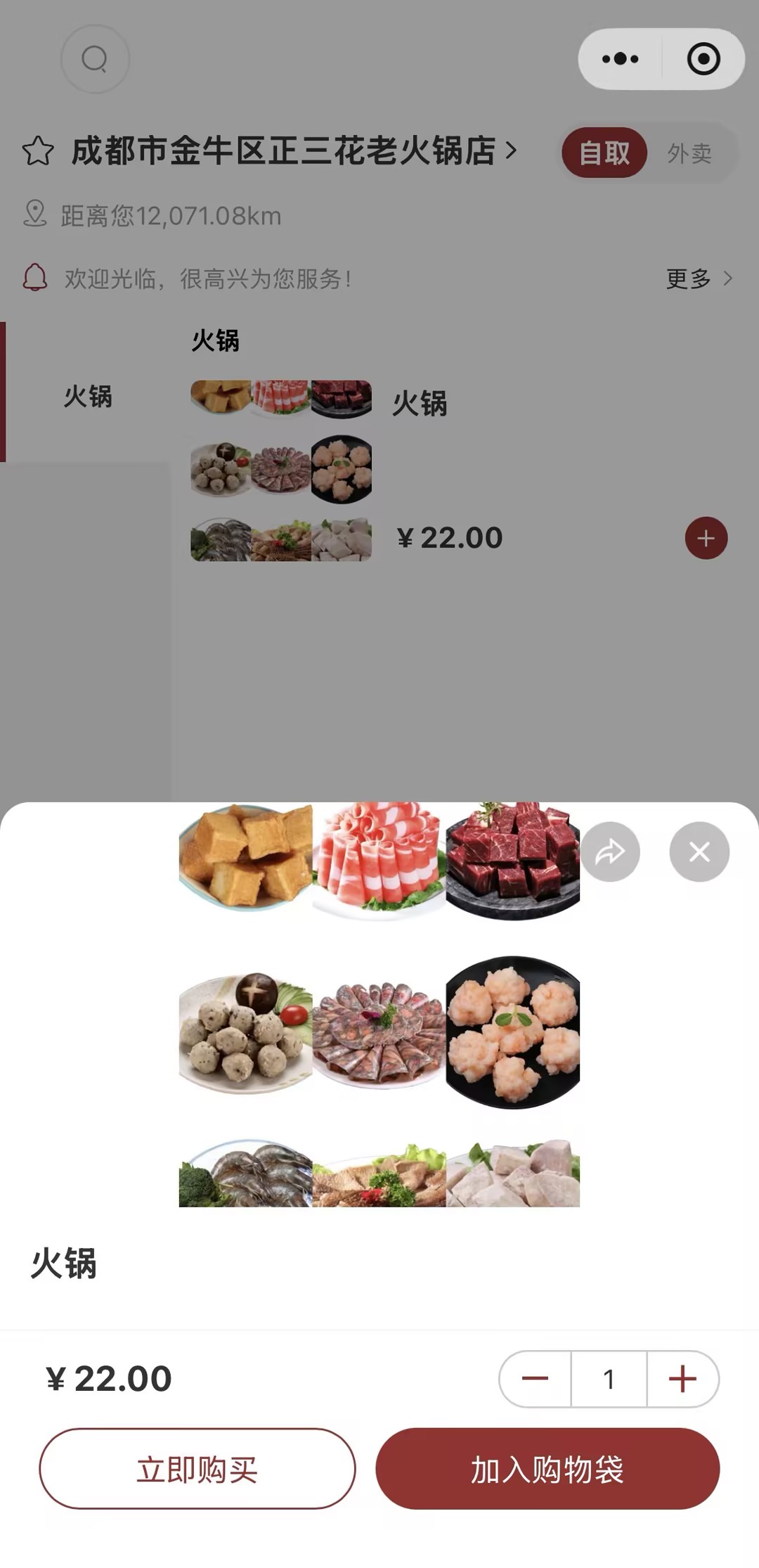The image size is (759, 1568).
Task: Increase quantity with the plus stepper
Action: pos(682,1379)
